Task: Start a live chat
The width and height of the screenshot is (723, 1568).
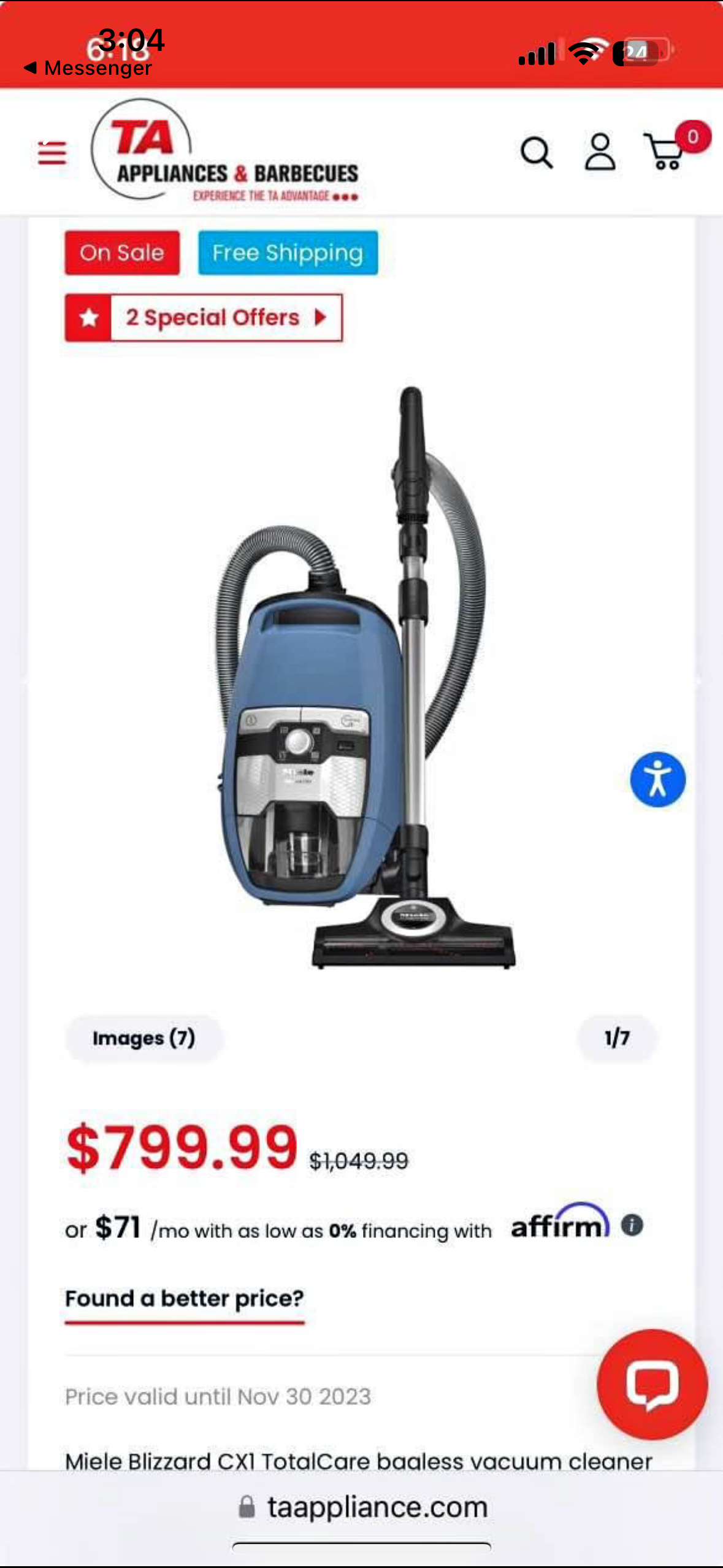Action: pos(652,1384)
